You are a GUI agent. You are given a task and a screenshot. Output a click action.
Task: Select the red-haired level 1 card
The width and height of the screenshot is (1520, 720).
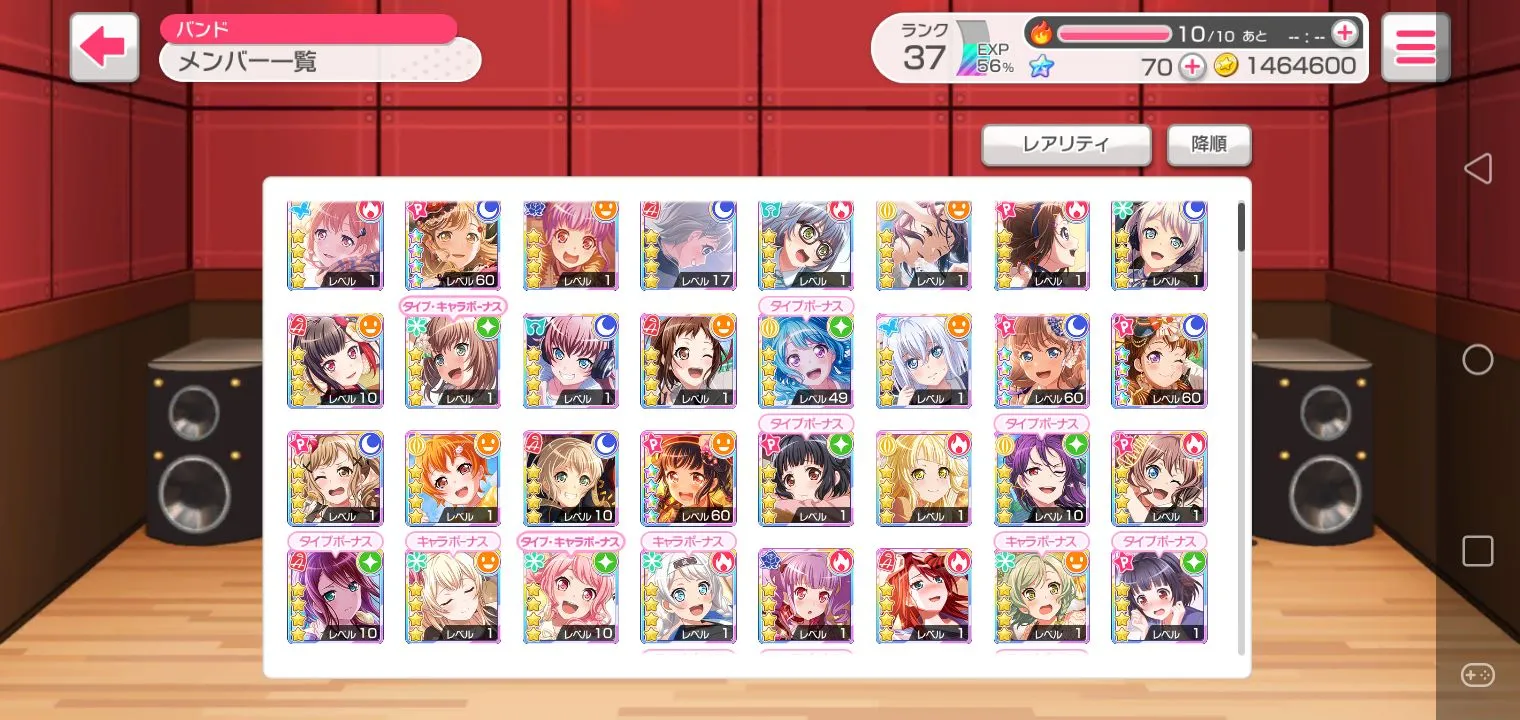pyautogui.click(x=924, y=596)
